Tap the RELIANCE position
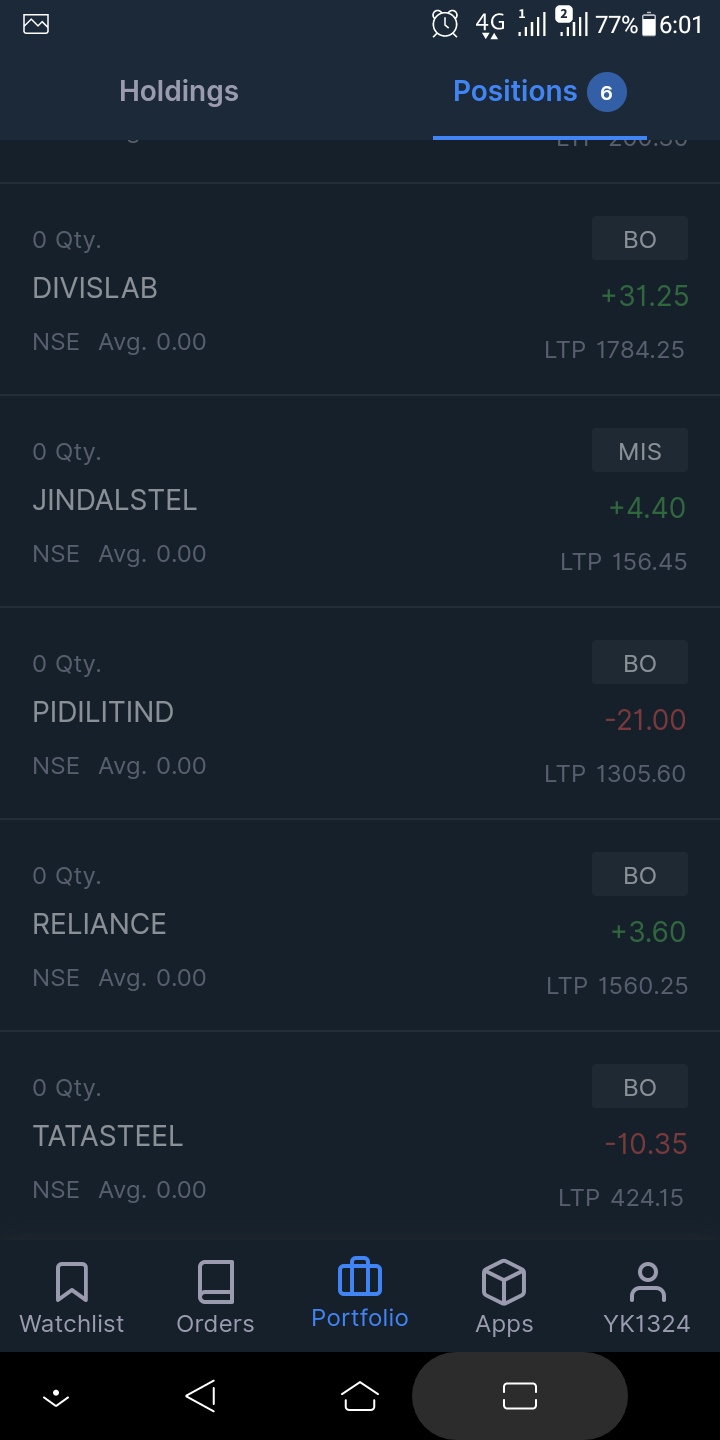This screenshot has width=720, height=1440. point(360,925)
